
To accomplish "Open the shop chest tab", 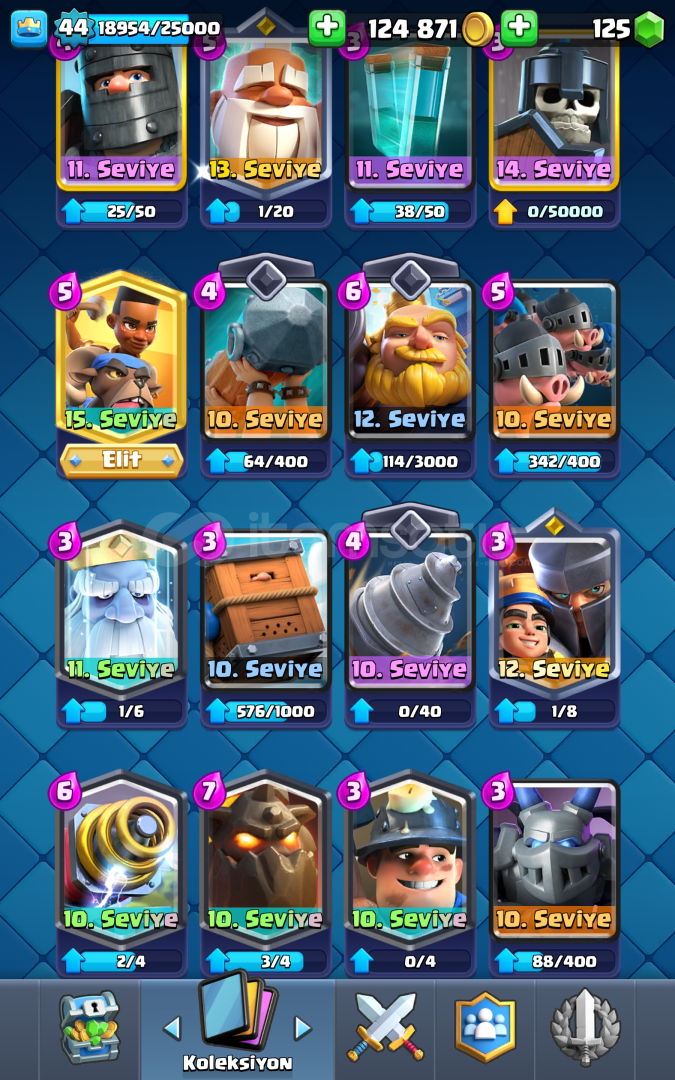I will click(x=89, y=1027).
